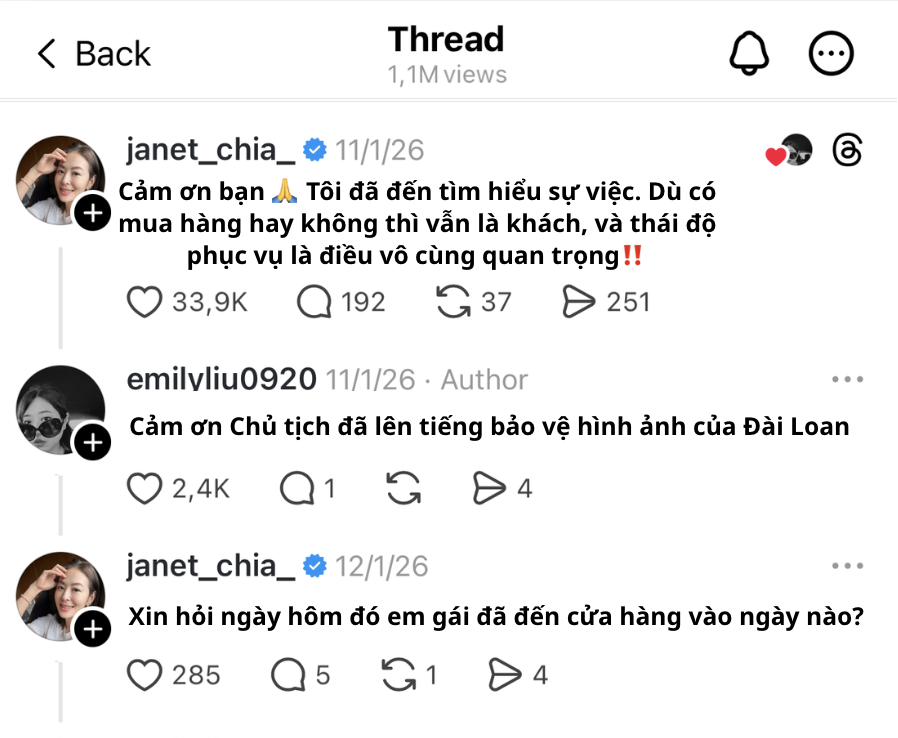Like janet_chia_'s post dated 11/1/26
Image resolution: width=898 pixels, height=738 pixels.
145,302
